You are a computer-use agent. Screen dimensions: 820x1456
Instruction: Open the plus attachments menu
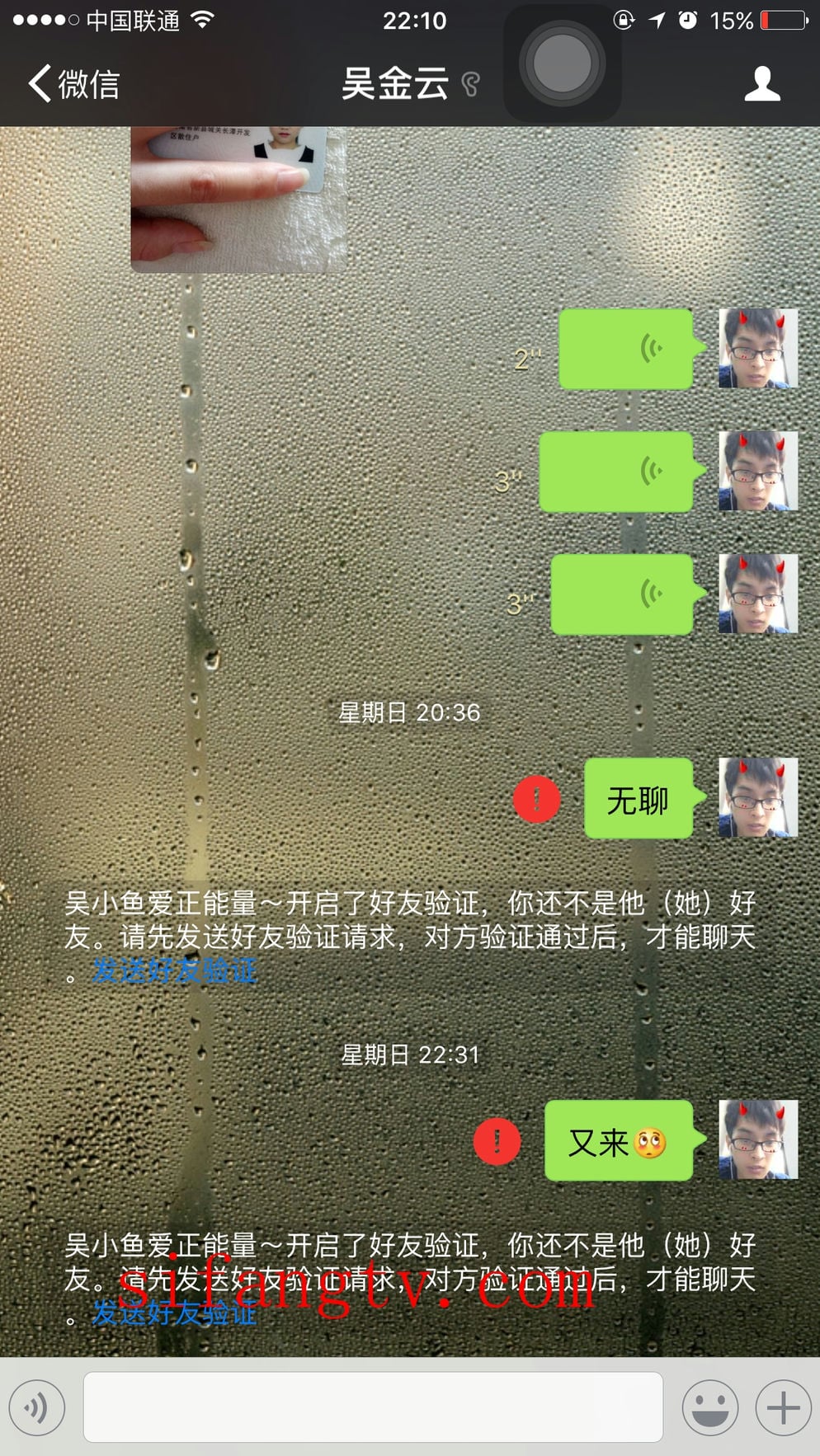pos(782,1407)
